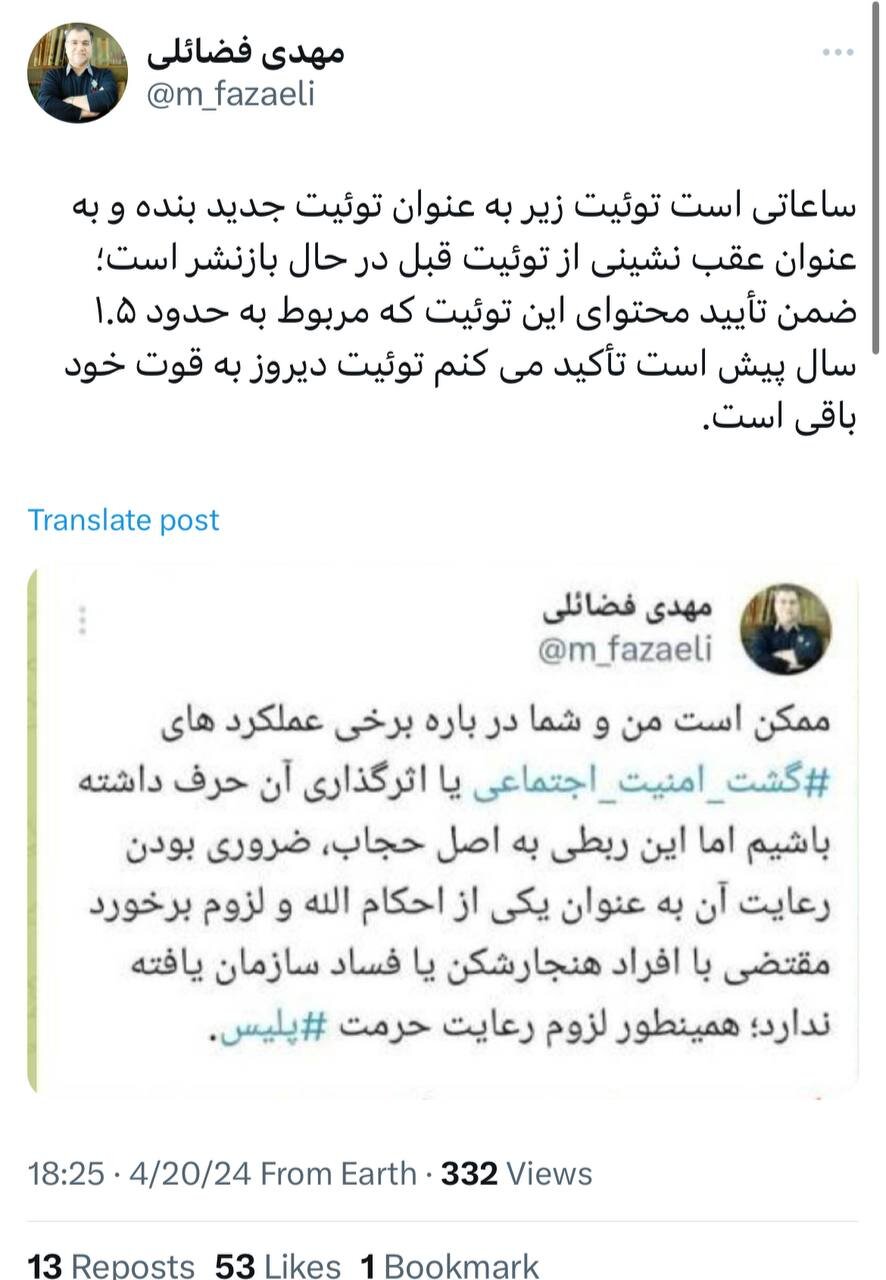Open the post's overflow menu

coord(836,52)
